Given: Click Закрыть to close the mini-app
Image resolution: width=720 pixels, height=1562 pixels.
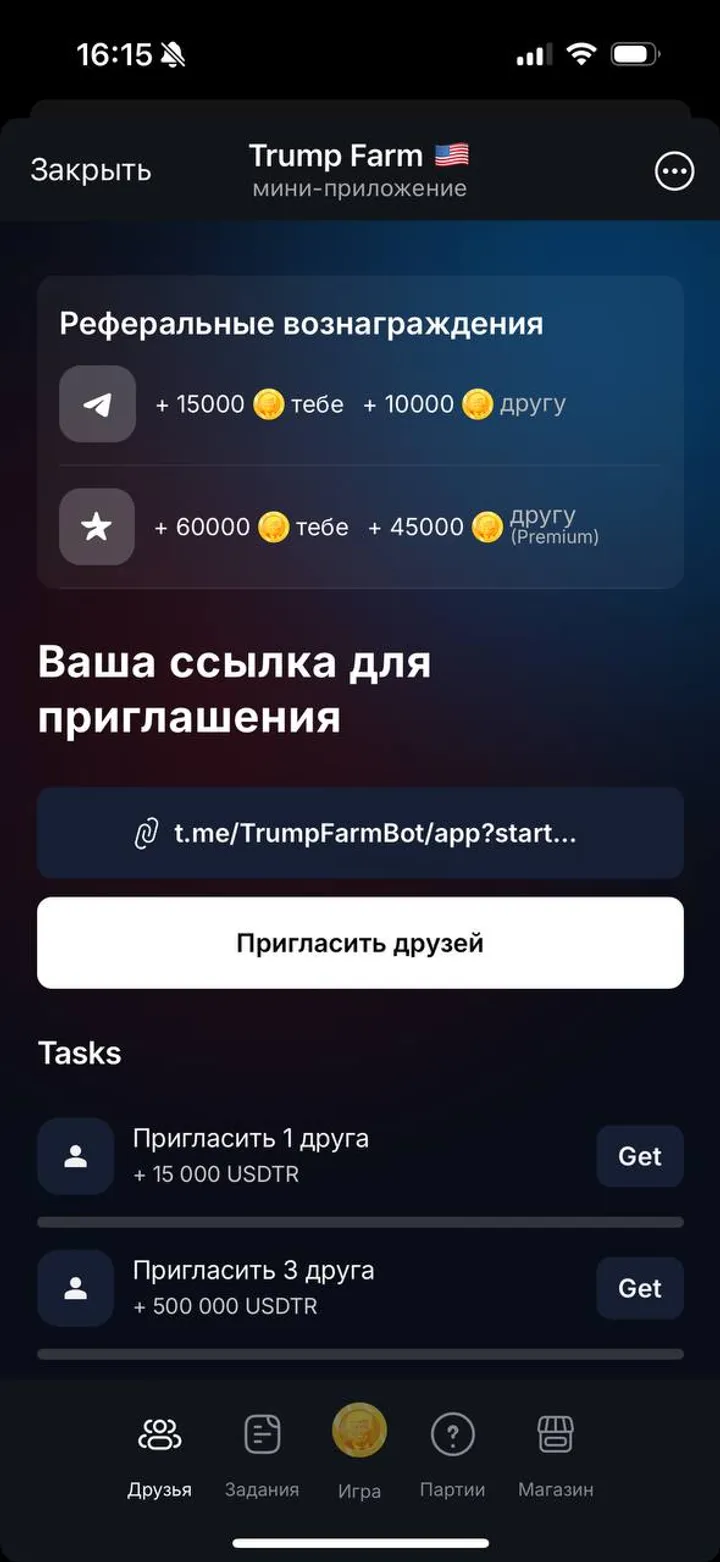Looking at the screenshot, I should pos(91,170).
